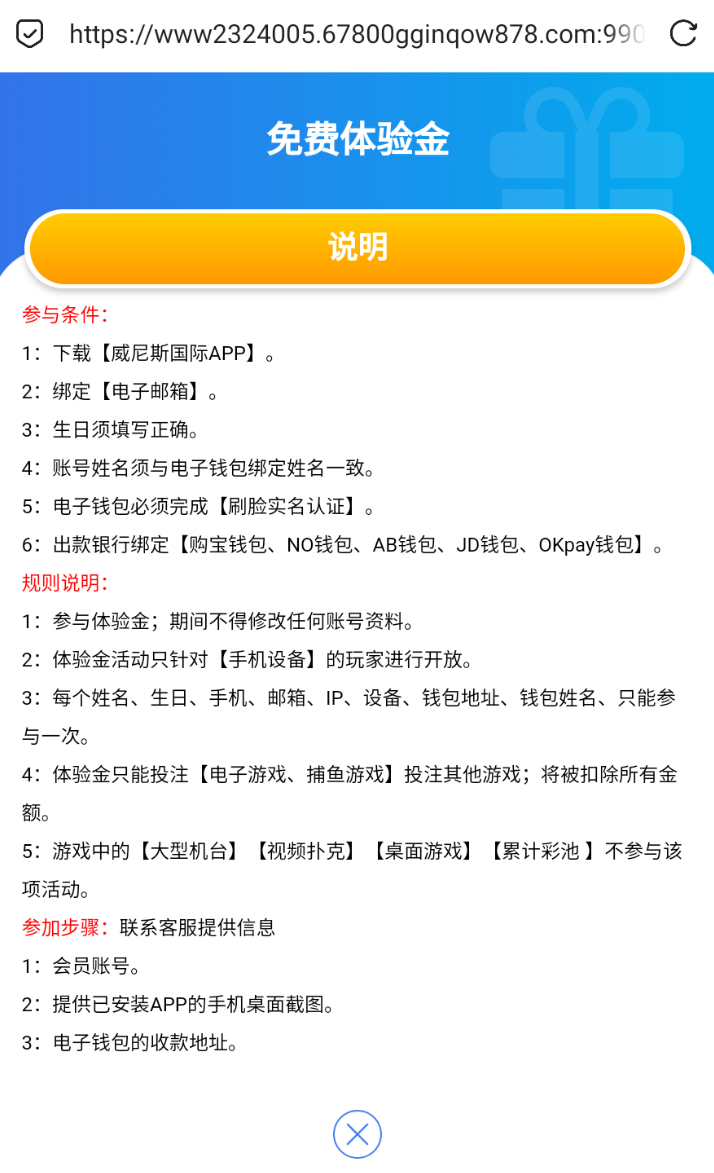Viewport: 714px width, 1173px height.
Task: Close the 免费体验金 dialog
Action: click(357, 1134)
